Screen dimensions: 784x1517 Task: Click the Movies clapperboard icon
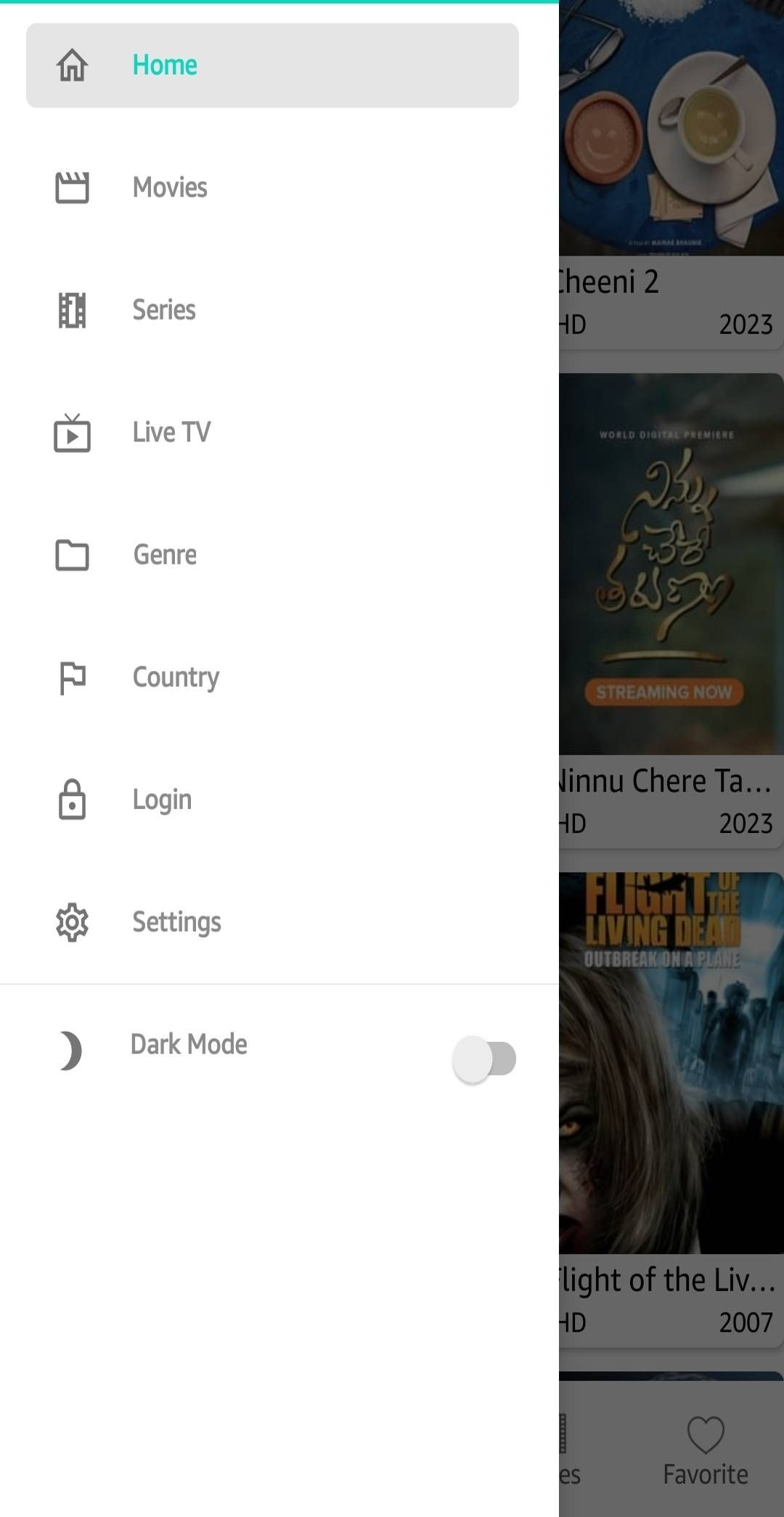coord(71,186)
